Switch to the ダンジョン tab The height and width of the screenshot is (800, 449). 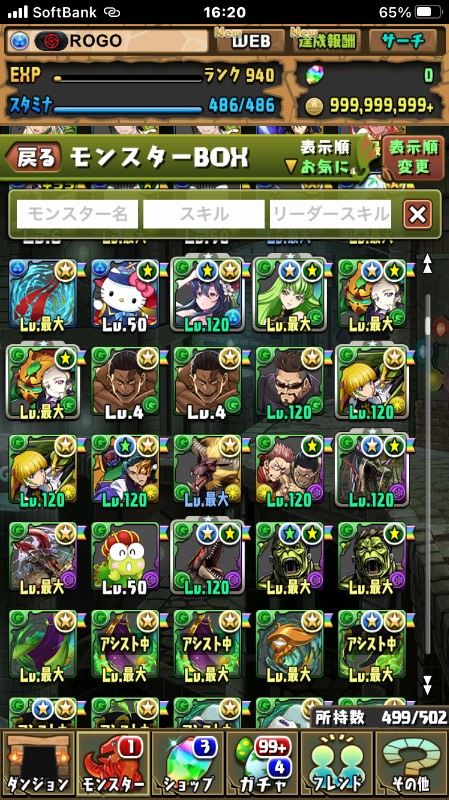[38, 763]
